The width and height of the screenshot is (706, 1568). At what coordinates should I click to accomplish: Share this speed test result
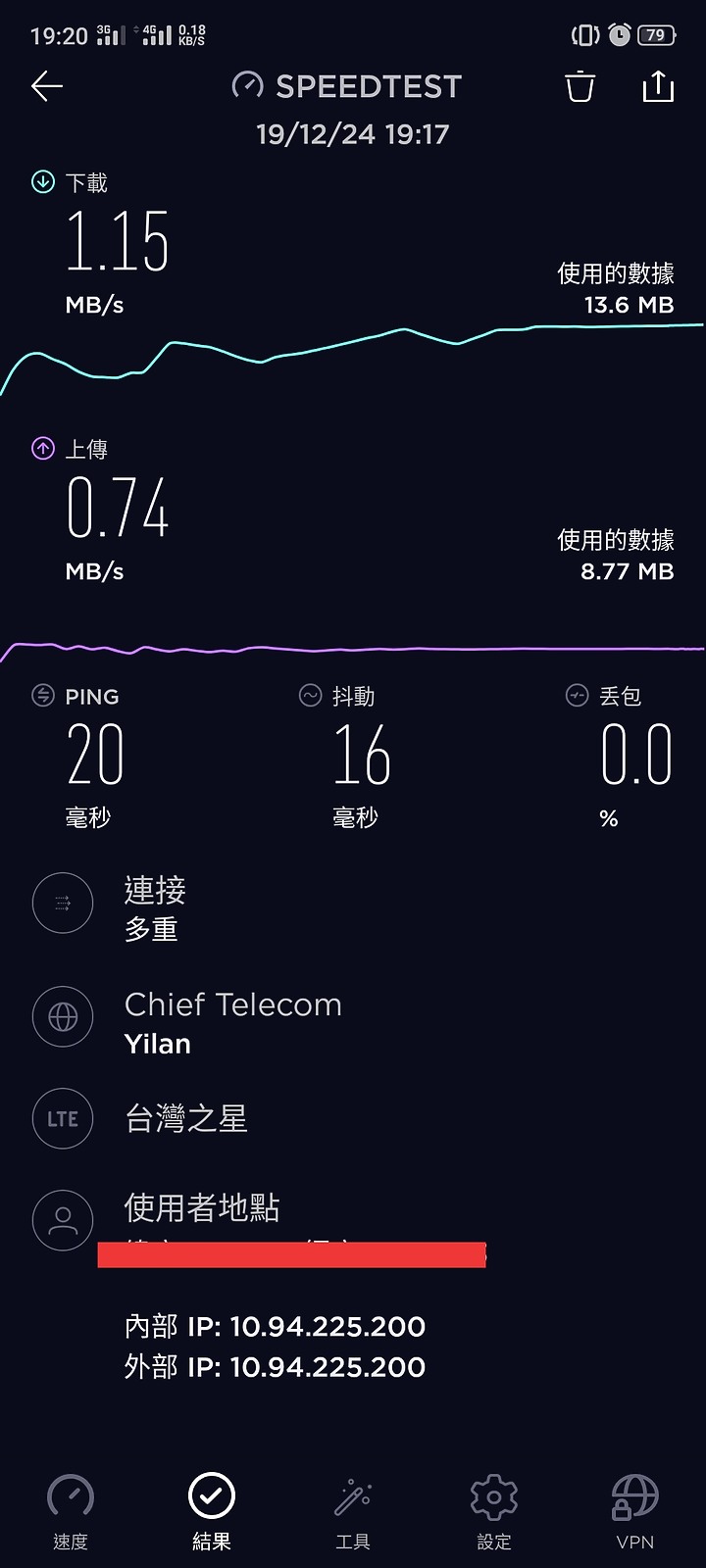pyautogui.click(x=658, y=86)
